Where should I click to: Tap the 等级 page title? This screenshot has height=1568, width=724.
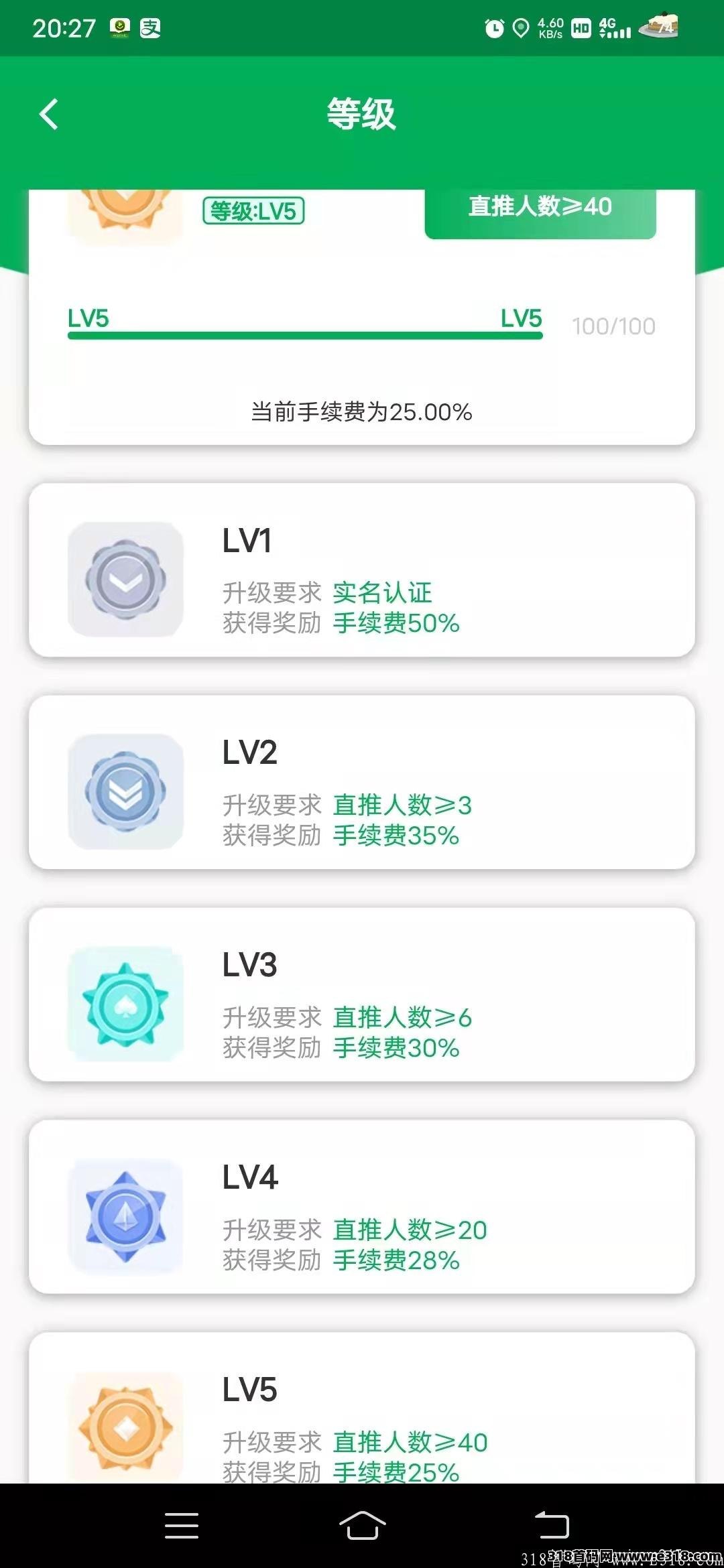click(362, 114)
